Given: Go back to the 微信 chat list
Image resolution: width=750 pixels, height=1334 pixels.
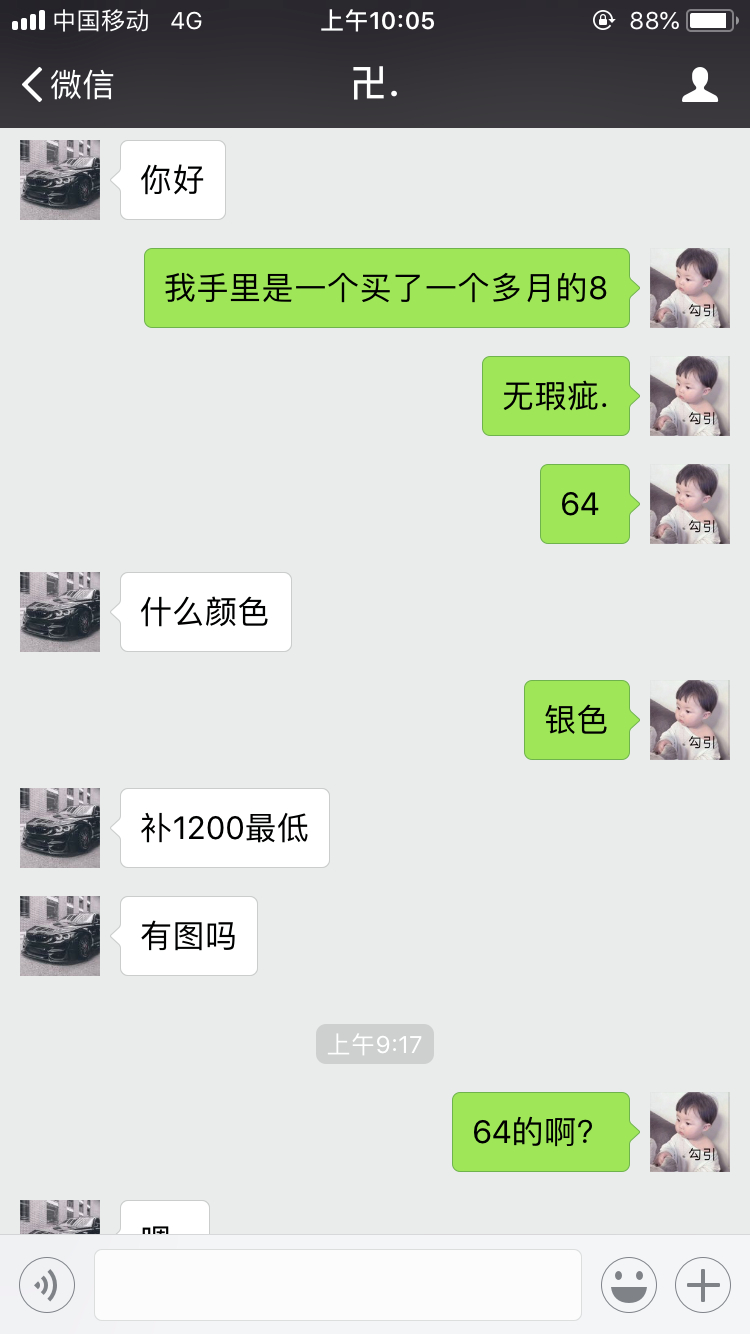Looking at the screenshot, I should click(x=67, y=84).
